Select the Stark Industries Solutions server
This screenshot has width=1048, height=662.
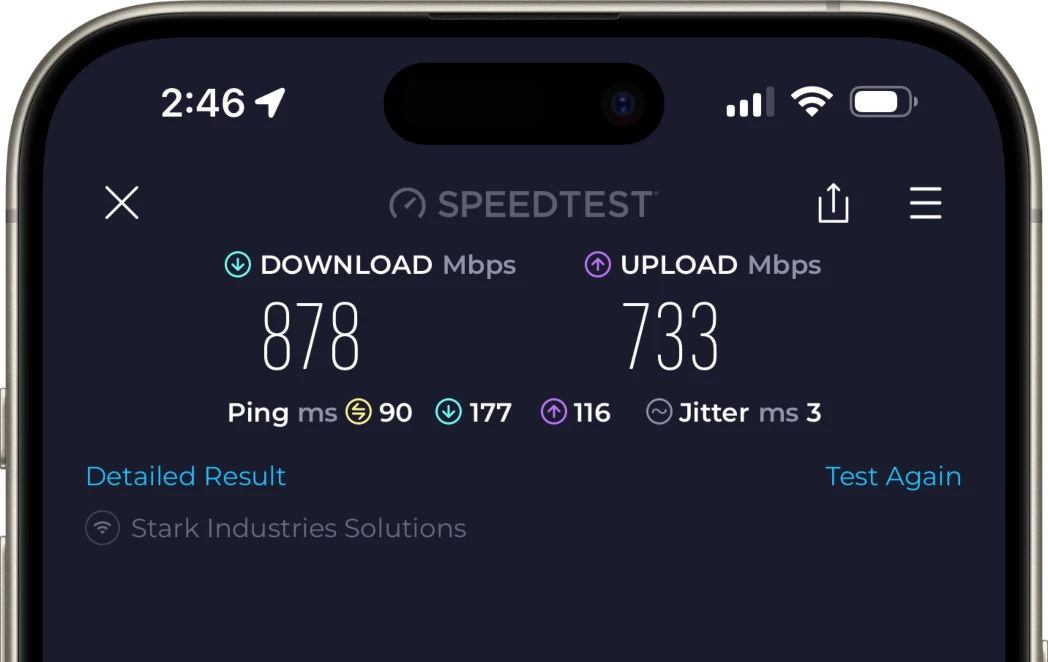[298, 528]
